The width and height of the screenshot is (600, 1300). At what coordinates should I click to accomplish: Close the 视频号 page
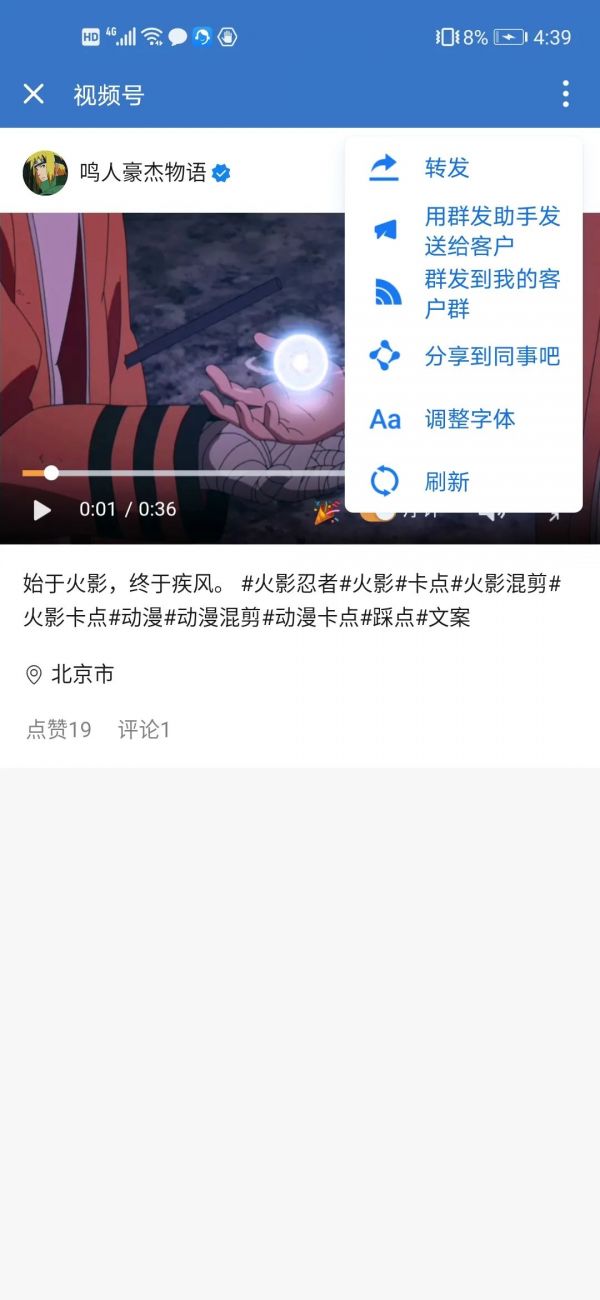coord(34,94)
